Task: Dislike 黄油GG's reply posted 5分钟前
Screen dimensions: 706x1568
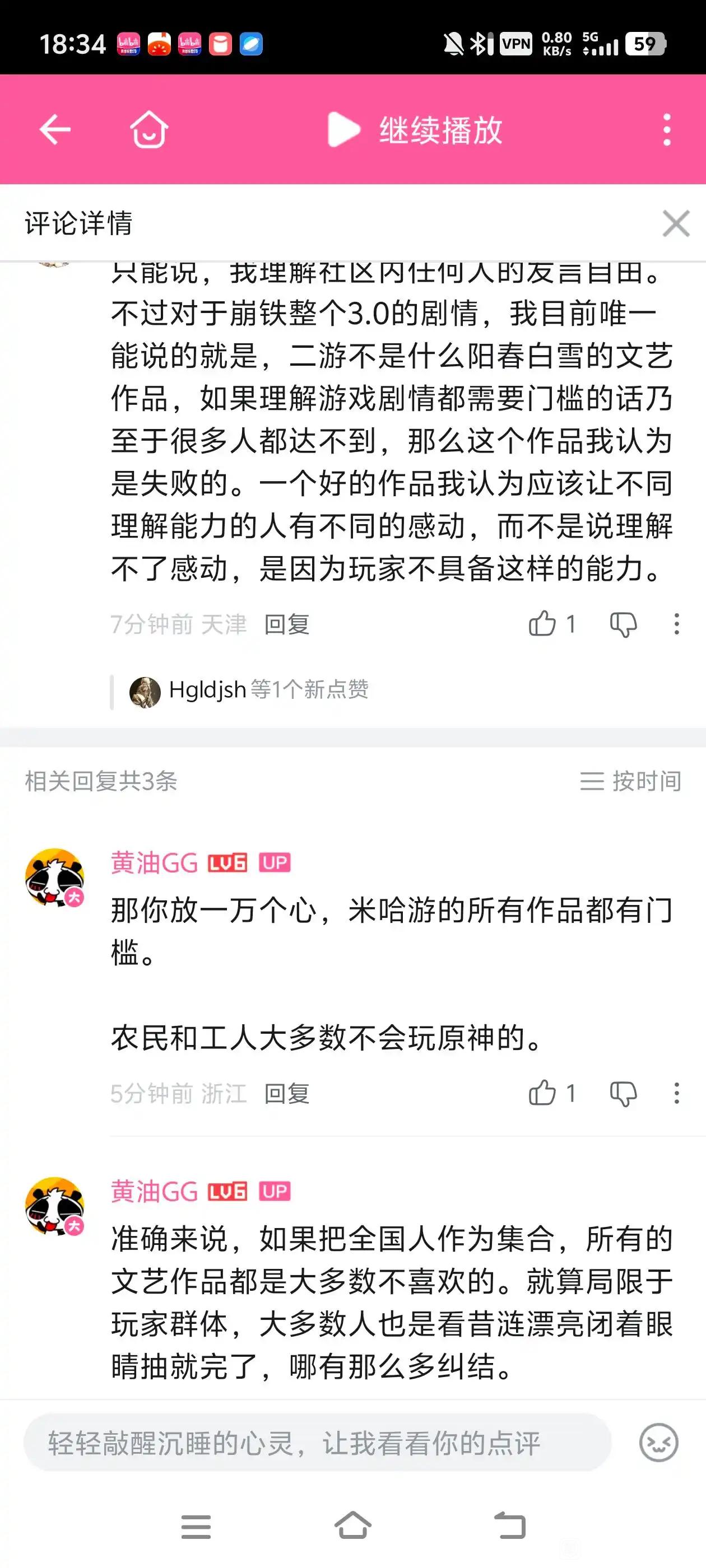Action: [x=623, y=1094]
